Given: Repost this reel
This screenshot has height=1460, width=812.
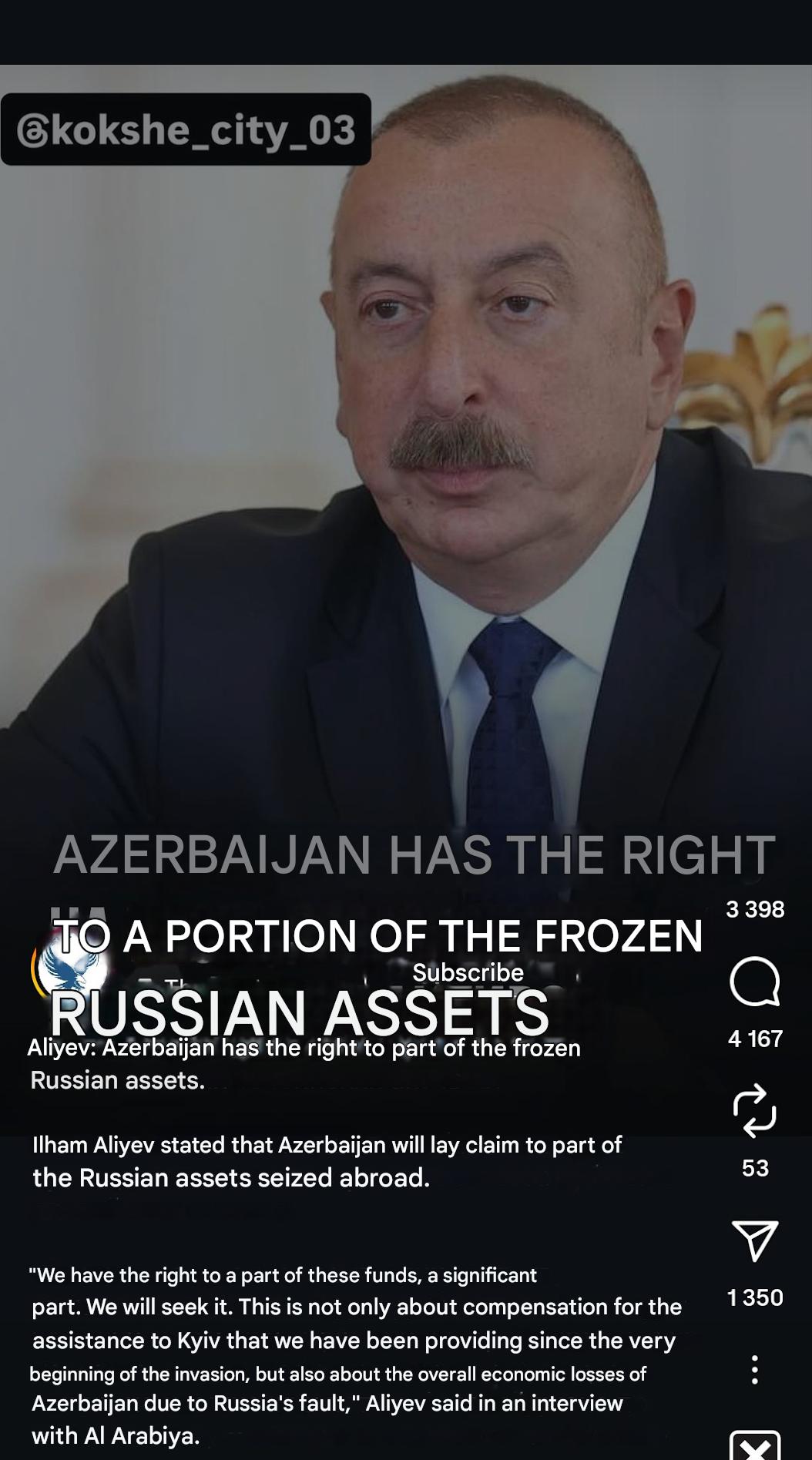Looking at the screenshot, I should (x=754, y=1111).
